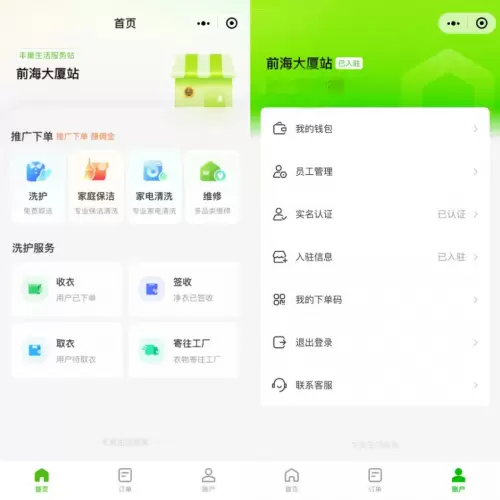Open 员工管理 row
This screenshot has width=500, height=500.
click(375, 172)
